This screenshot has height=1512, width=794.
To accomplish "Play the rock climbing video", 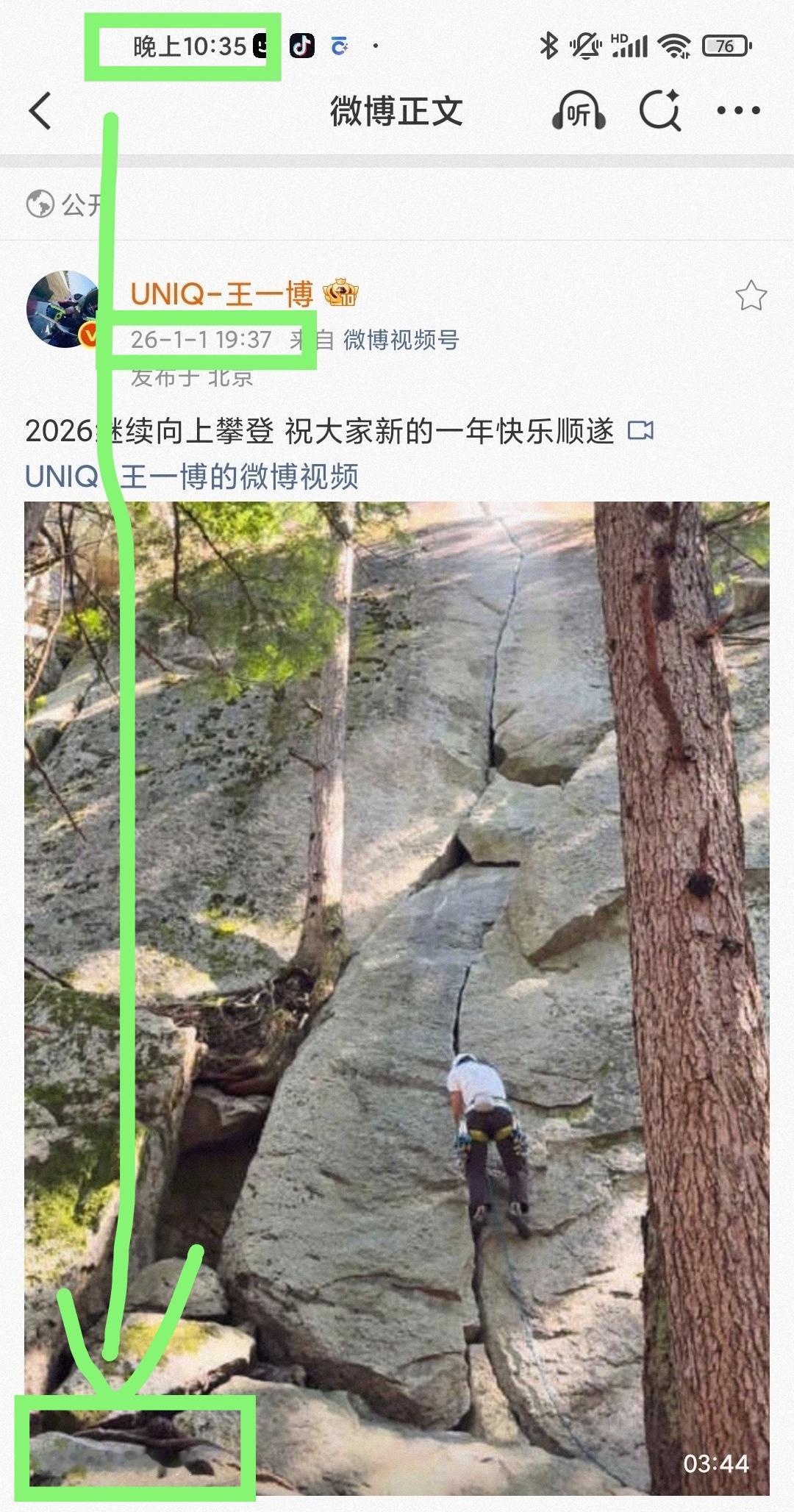I will [x=397, y=993].
